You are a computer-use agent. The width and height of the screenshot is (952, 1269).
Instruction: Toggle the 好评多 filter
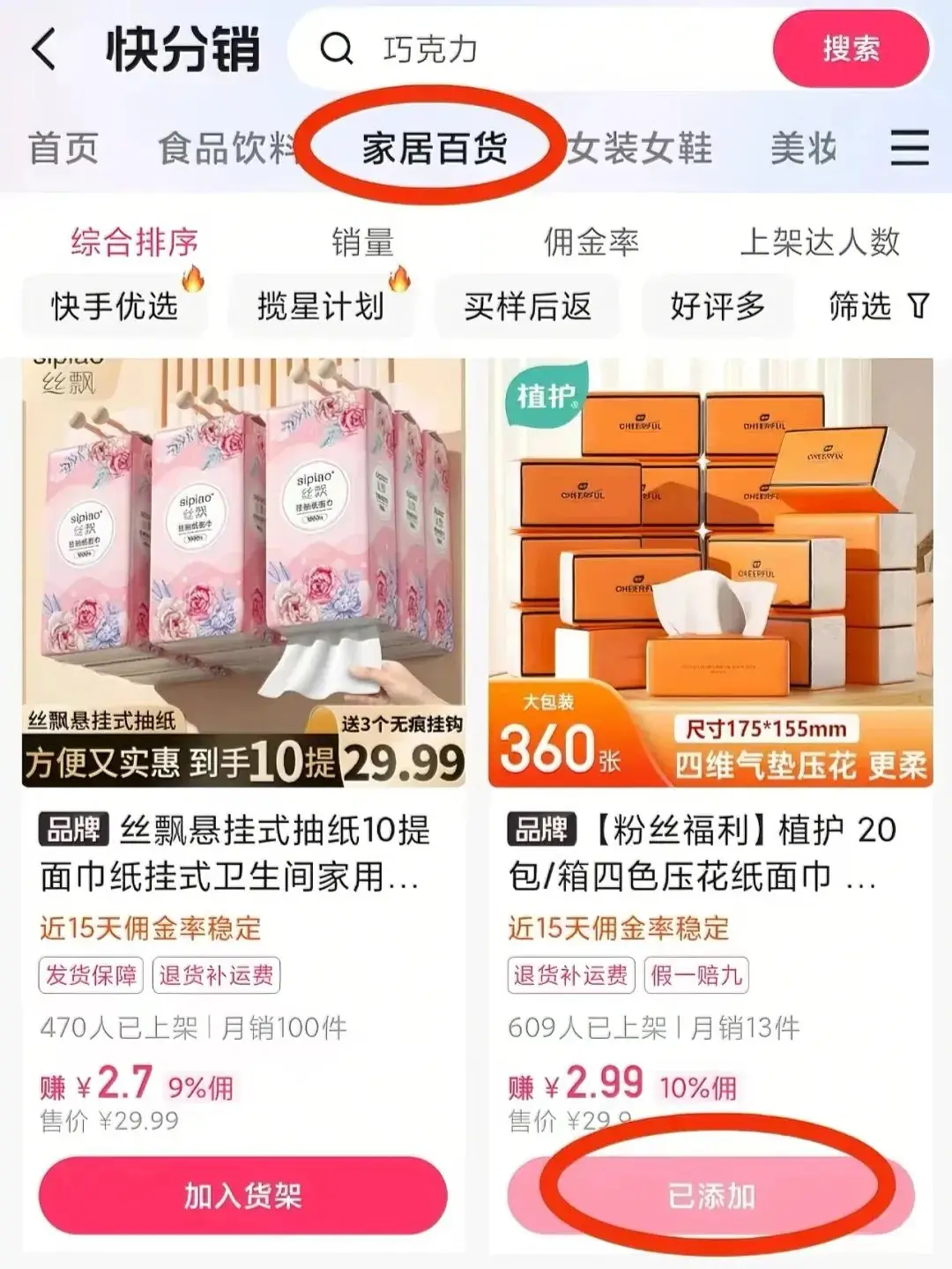click(717, 306)
